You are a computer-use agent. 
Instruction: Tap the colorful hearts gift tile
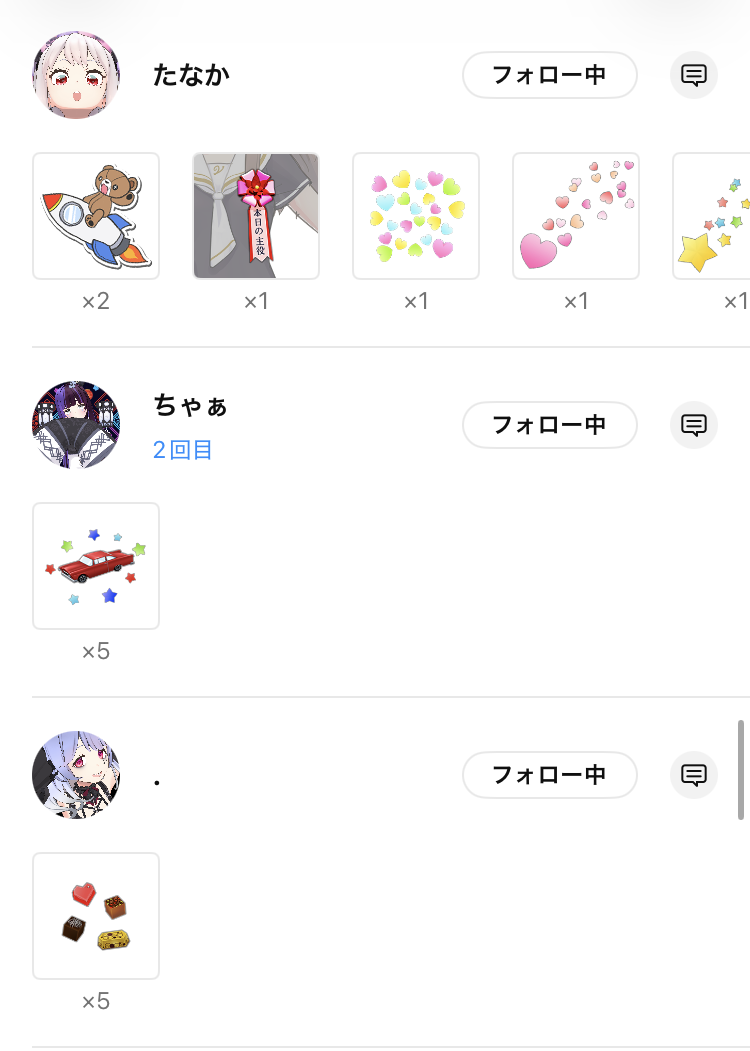[416, 216]
